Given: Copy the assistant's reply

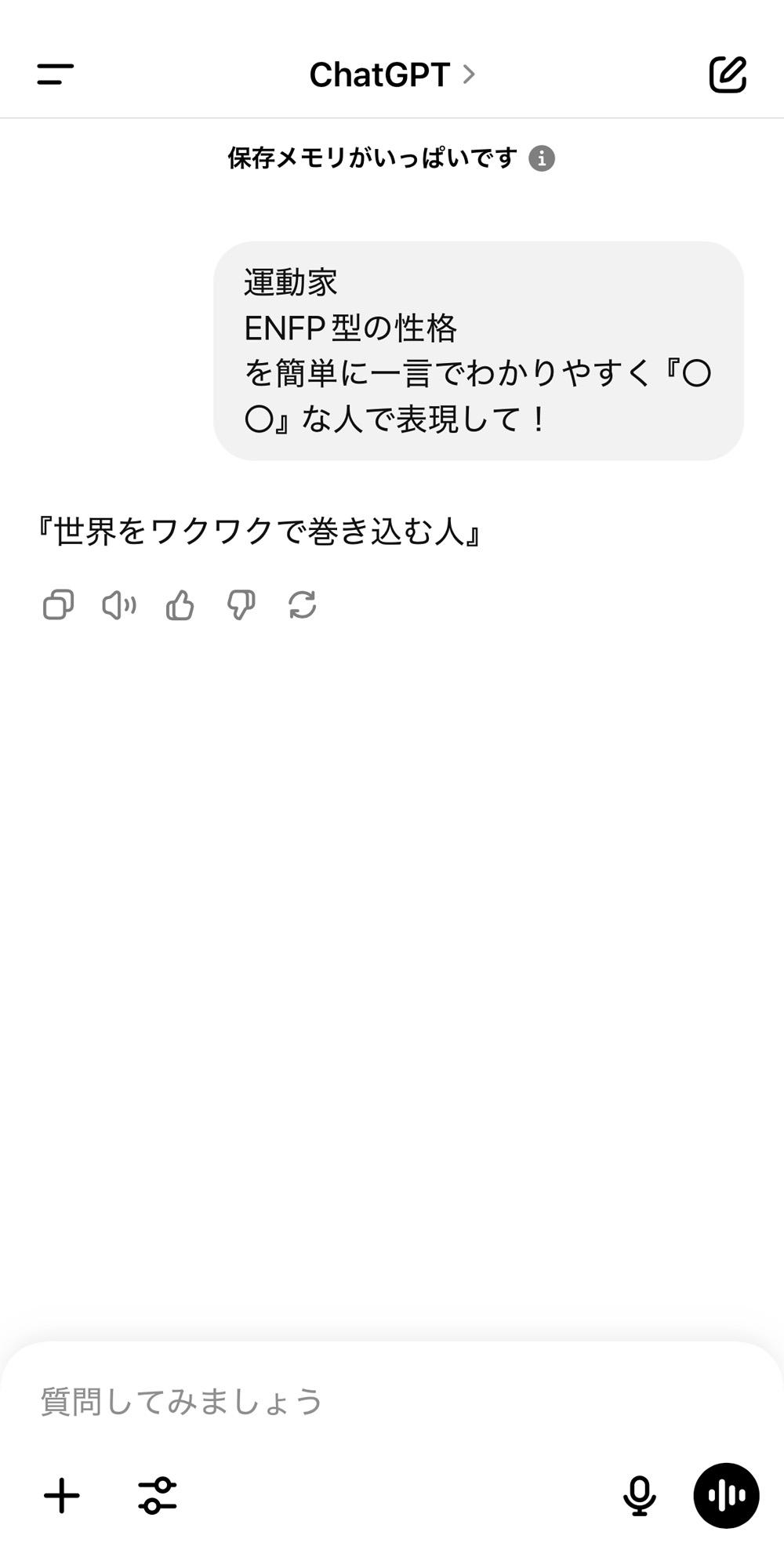Looking at the screenshot, I should coord(59,605).
